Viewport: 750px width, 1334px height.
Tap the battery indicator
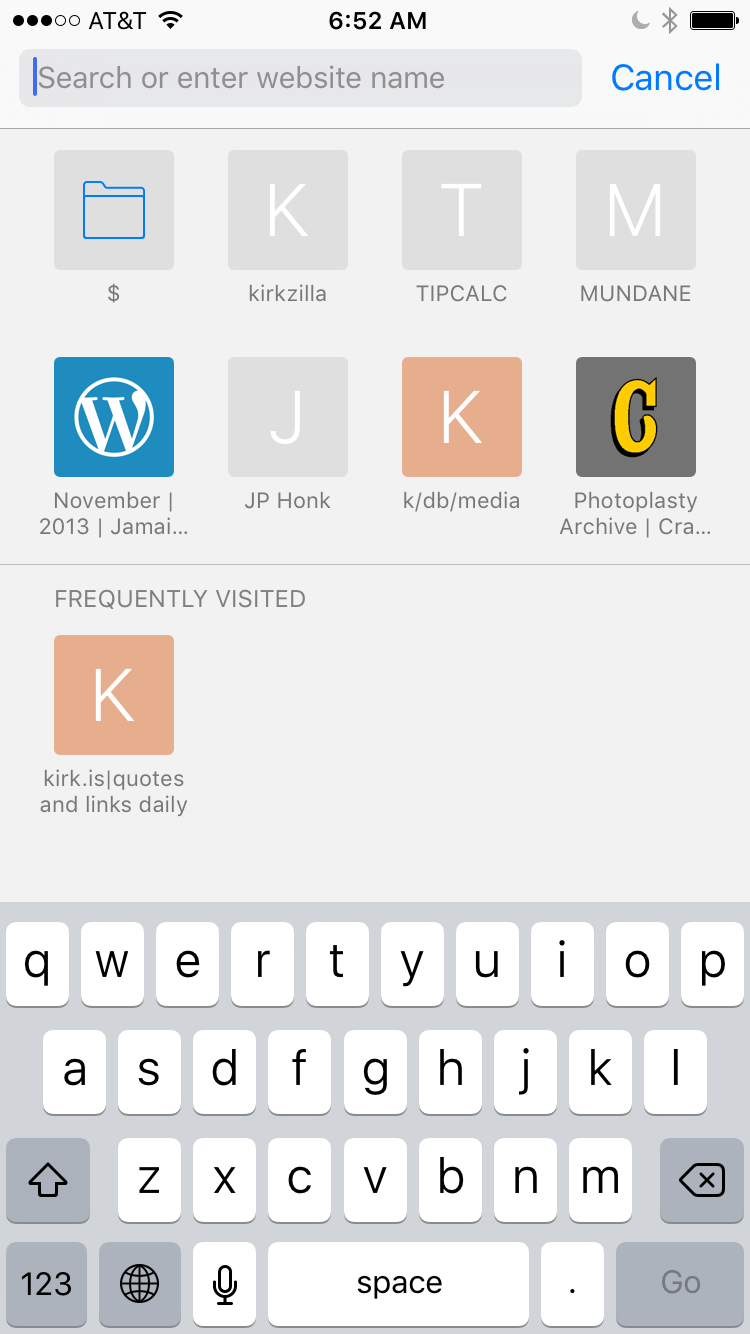point(713,17)
